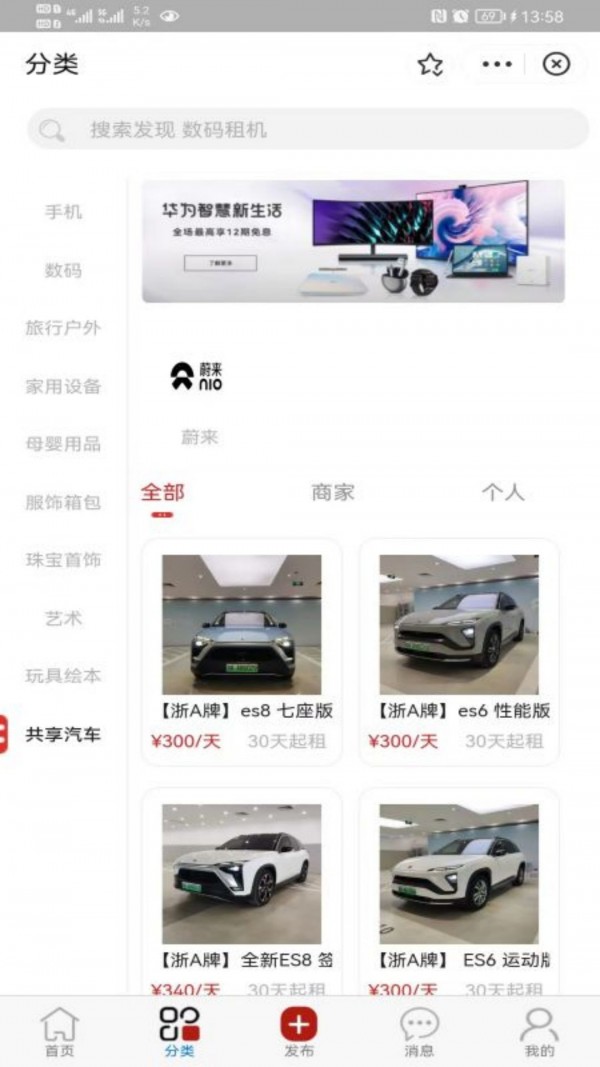Choose the 珠宝首饰 category
Viewport: 600px width, 1067px height.
(63, 560)
